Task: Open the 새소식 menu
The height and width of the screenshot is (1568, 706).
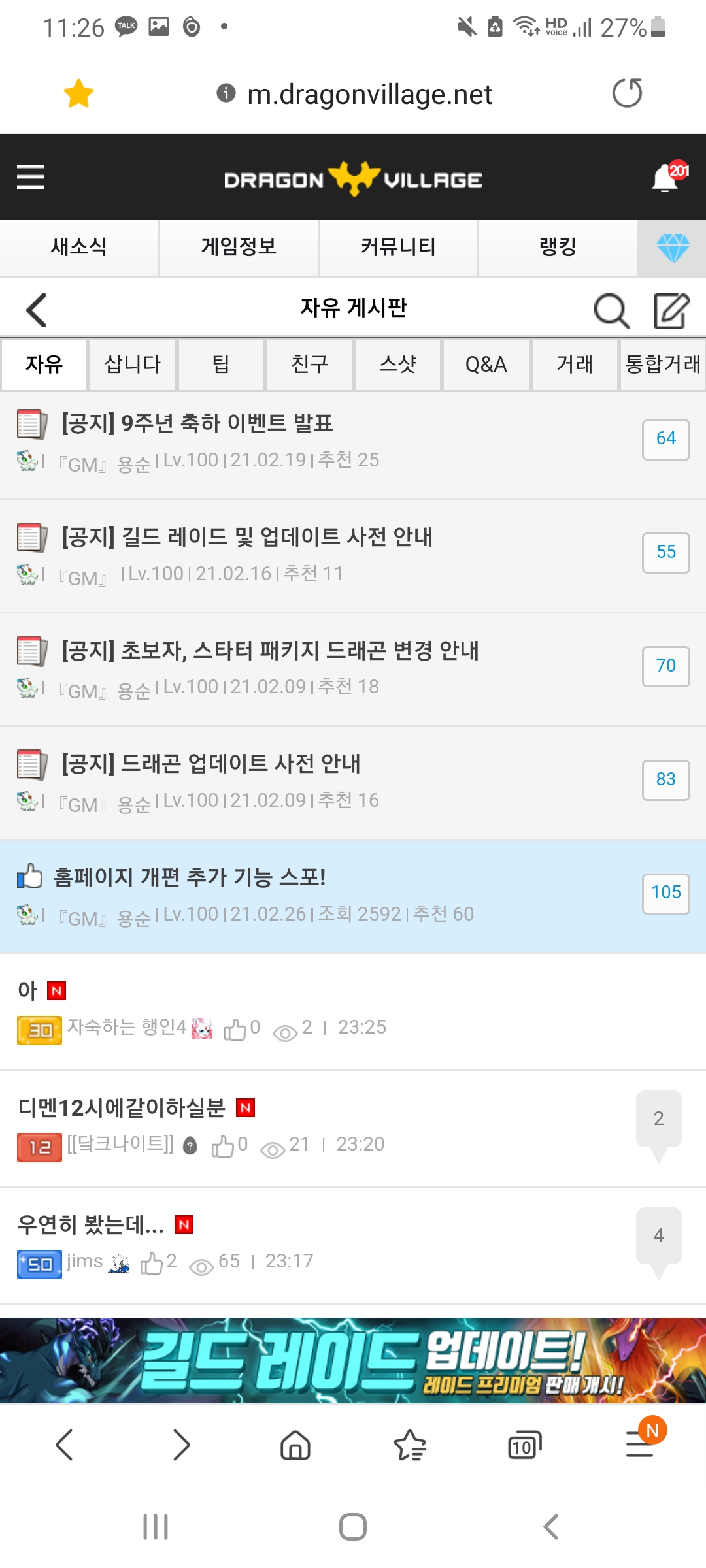Action: coord(79,247)
